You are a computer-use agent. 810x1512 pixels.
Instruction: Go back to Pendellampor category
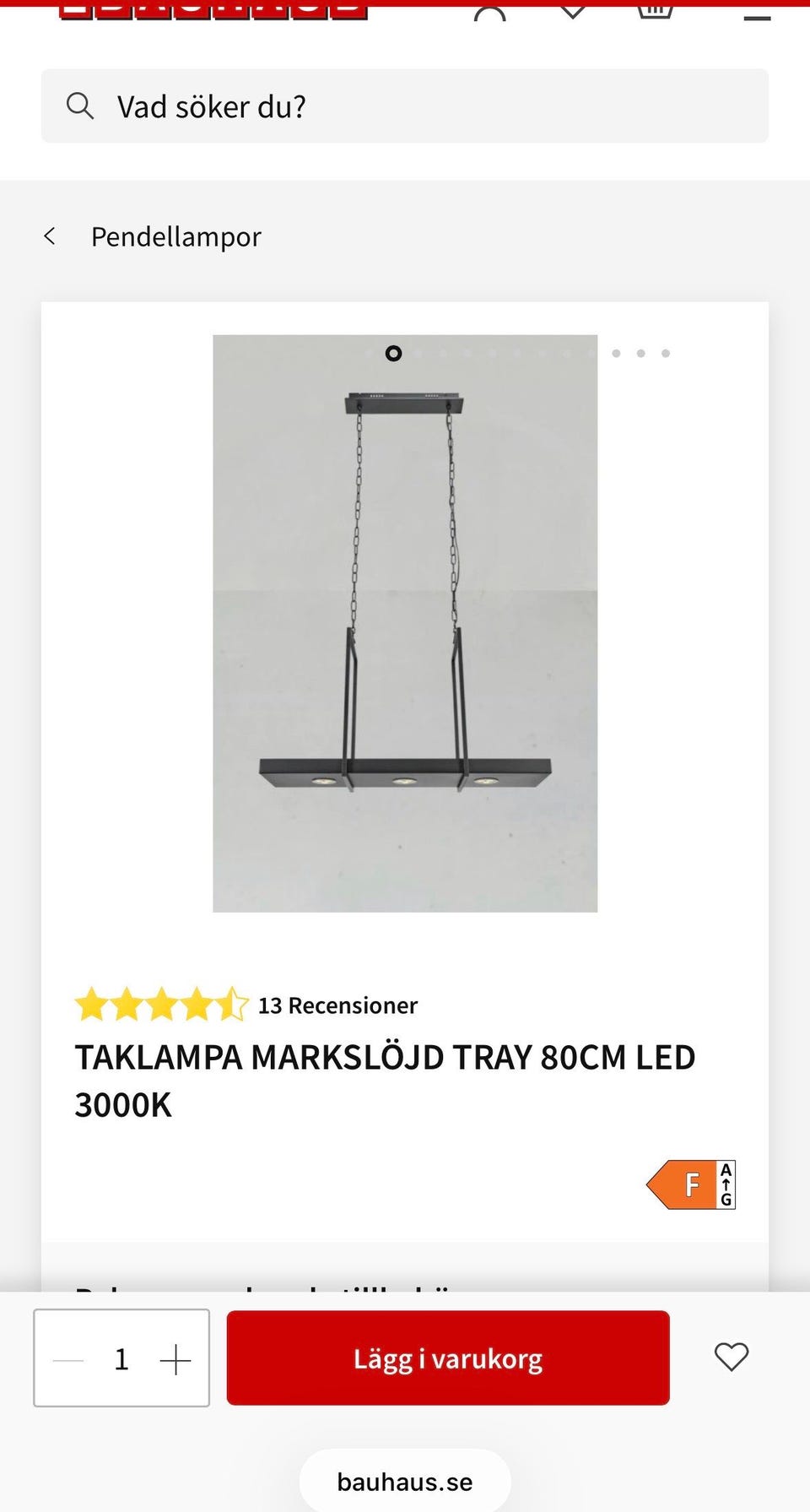(152, 236)
